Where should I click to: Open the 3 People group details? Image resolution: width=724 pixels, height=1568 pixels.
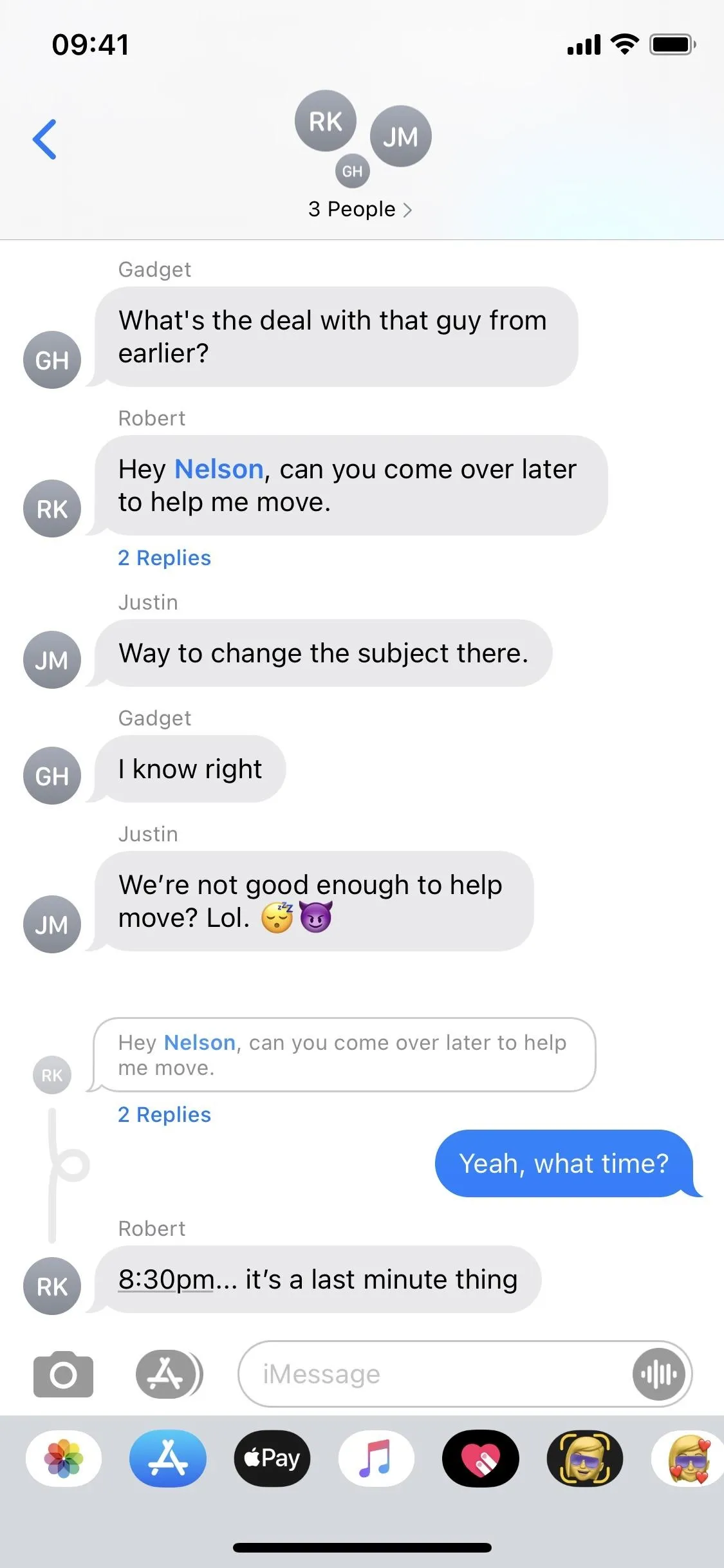point(360,209)
